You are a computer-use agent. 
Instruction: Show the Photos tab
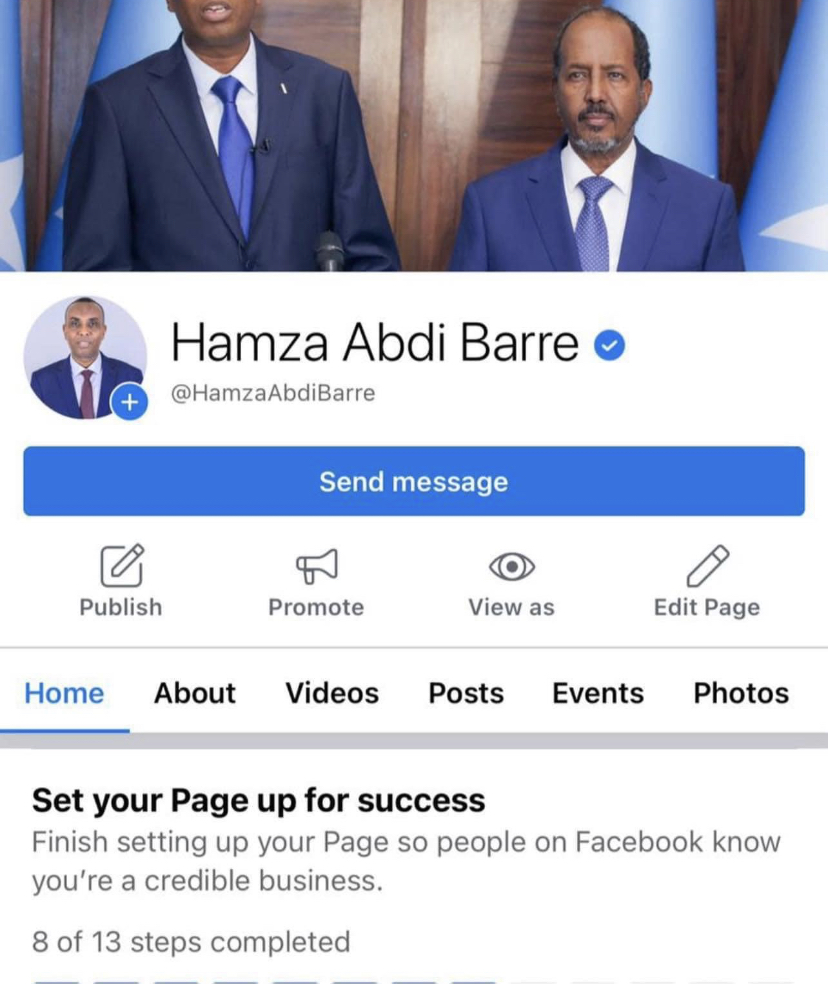(741, 693)
